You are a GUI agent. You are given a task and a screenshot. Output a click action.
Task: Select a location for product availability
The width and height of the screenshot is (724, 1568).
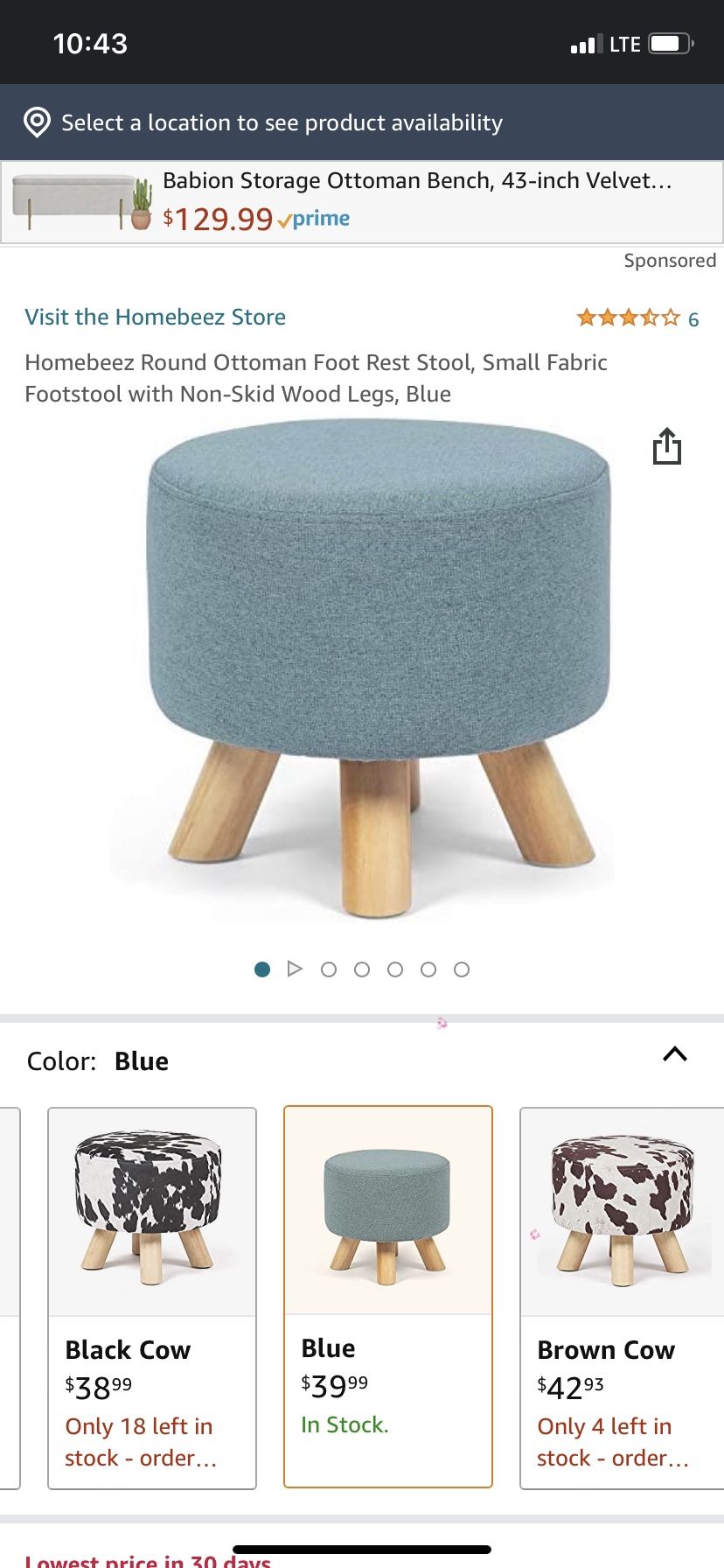(x=282, y=122)
